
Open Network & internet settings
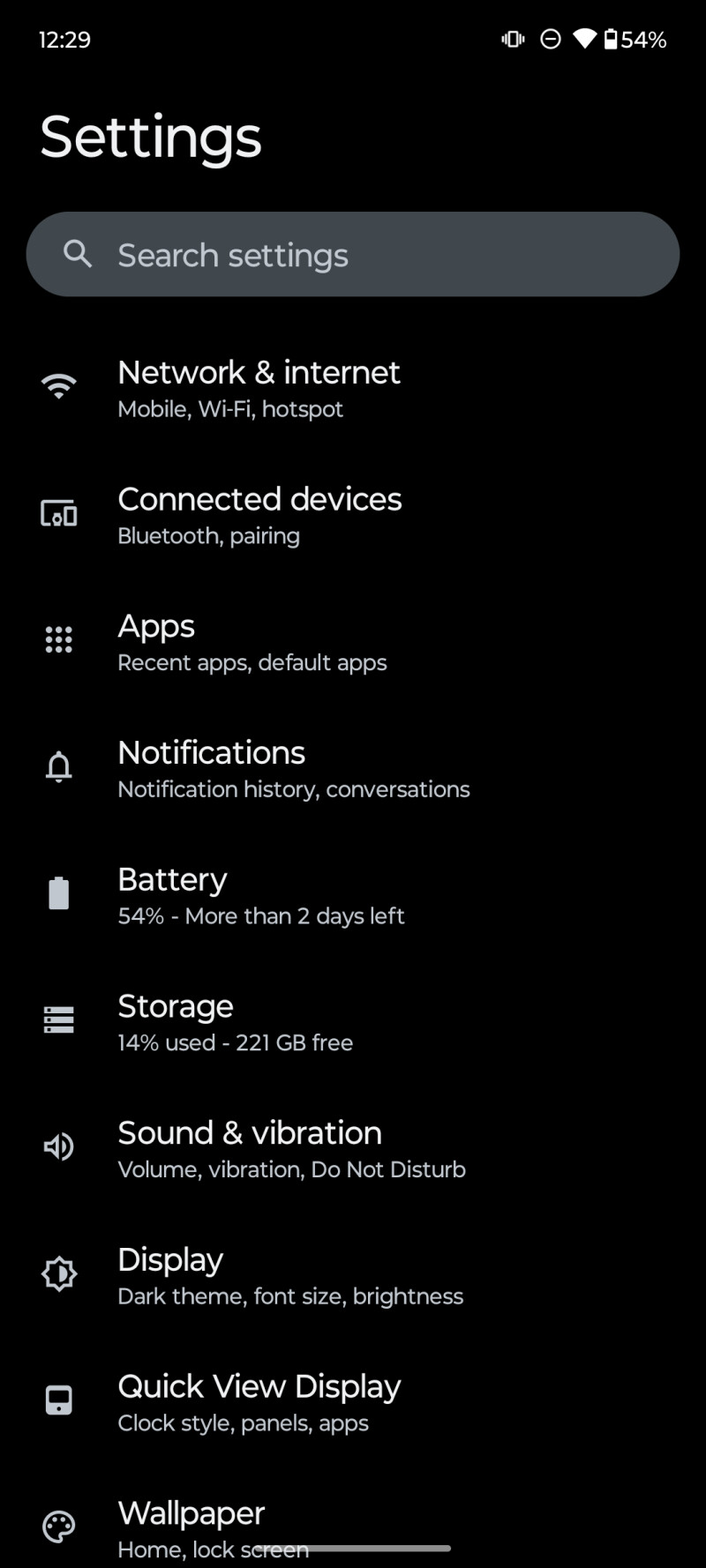point(259,386)
